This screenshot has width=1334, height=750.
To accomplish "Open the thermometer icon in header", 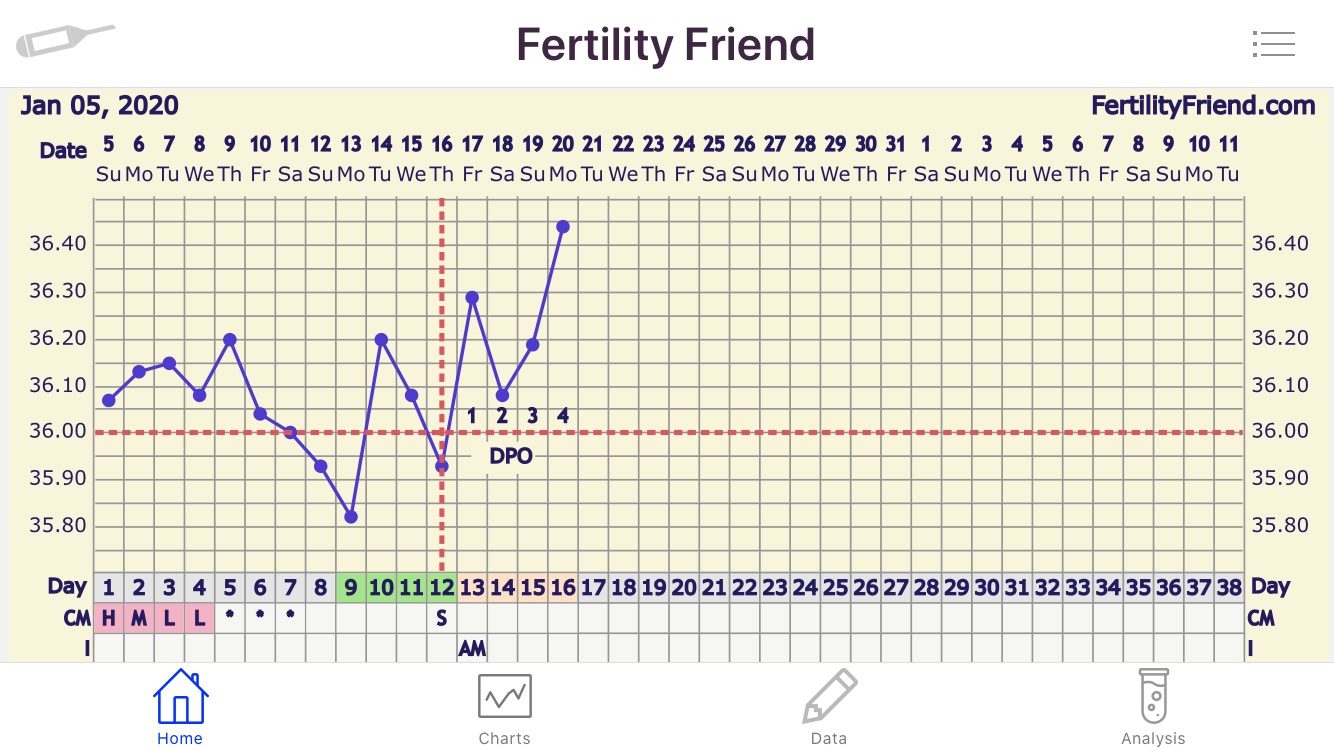I will tap(65, 40).
